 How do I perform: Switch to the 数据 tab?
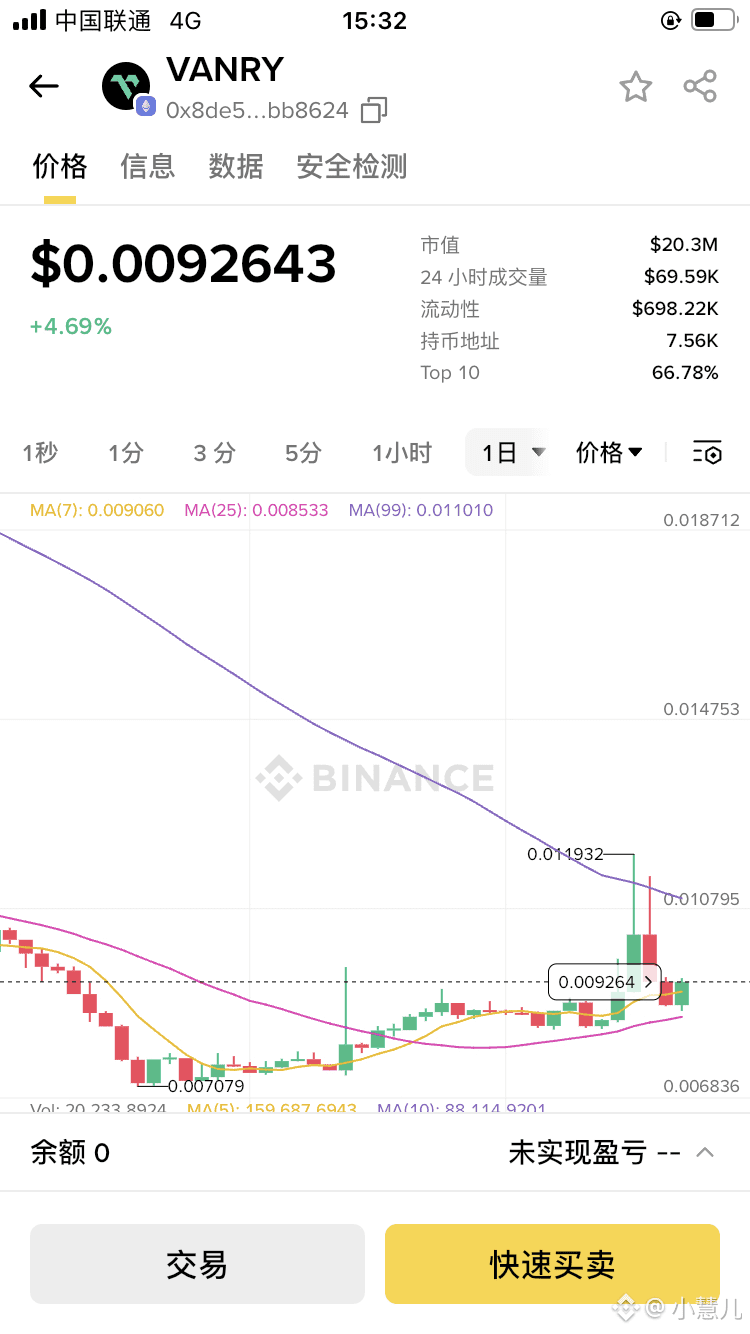(x=236, y=166)
